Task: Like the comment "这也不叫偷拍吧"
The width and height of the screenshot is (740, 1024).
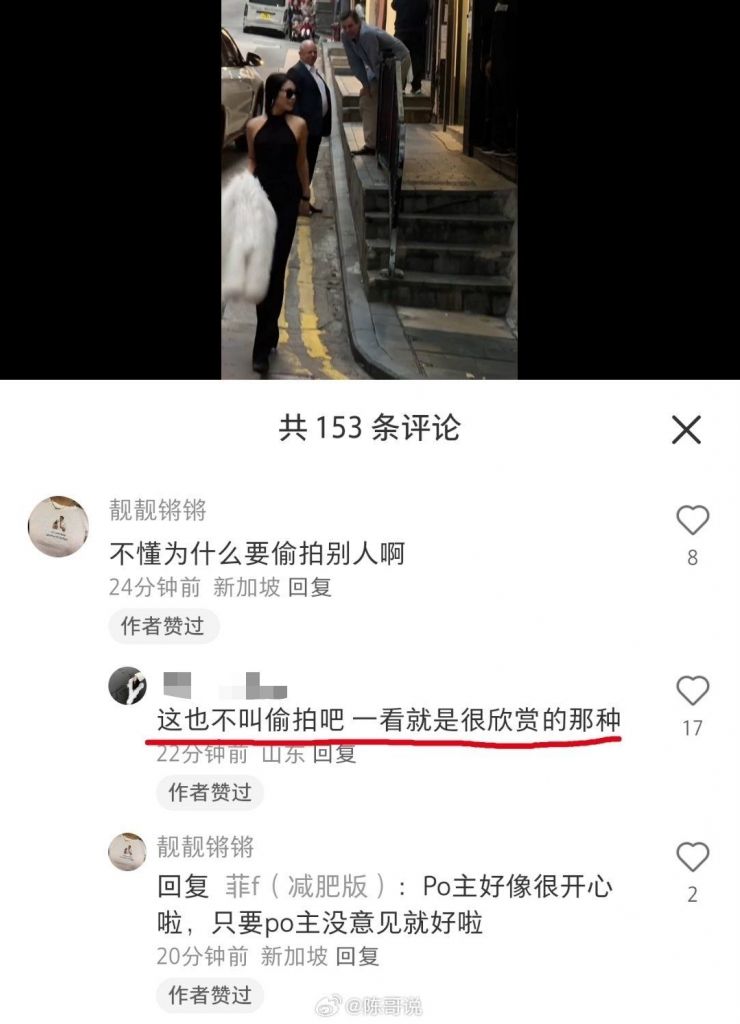Action: [x=692, y=691]
